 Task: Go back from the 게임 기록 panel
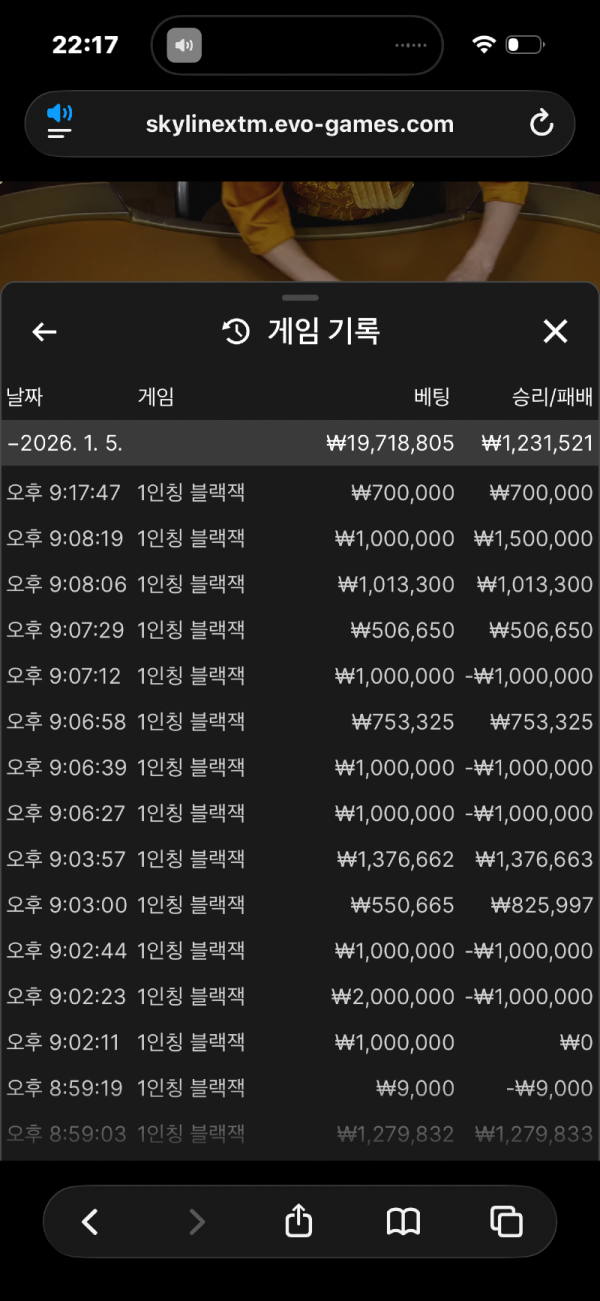pos(44,332)
